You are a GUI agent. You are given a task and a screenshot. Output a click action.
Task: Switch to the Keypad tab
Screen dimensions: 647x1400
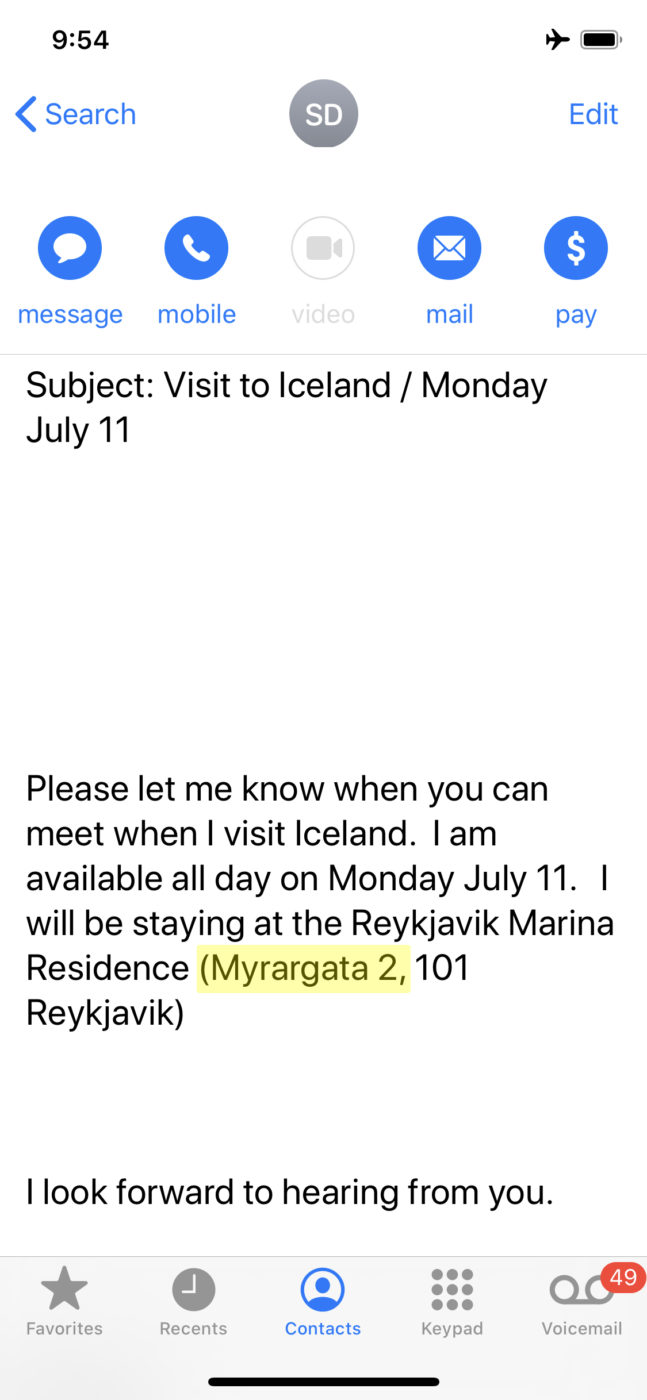452,1302
